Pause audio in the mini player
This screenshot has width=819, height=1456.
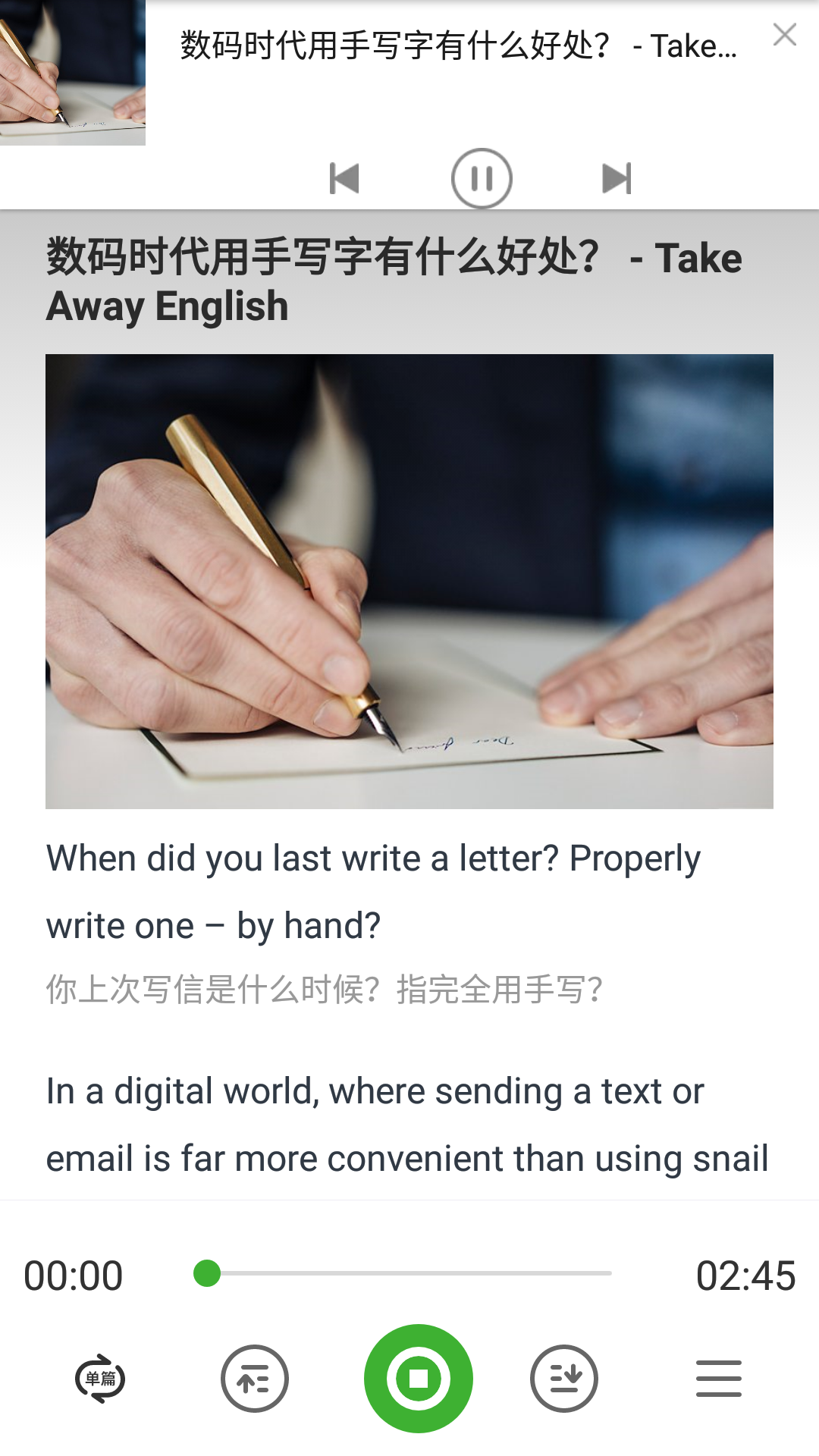[482, 179]
